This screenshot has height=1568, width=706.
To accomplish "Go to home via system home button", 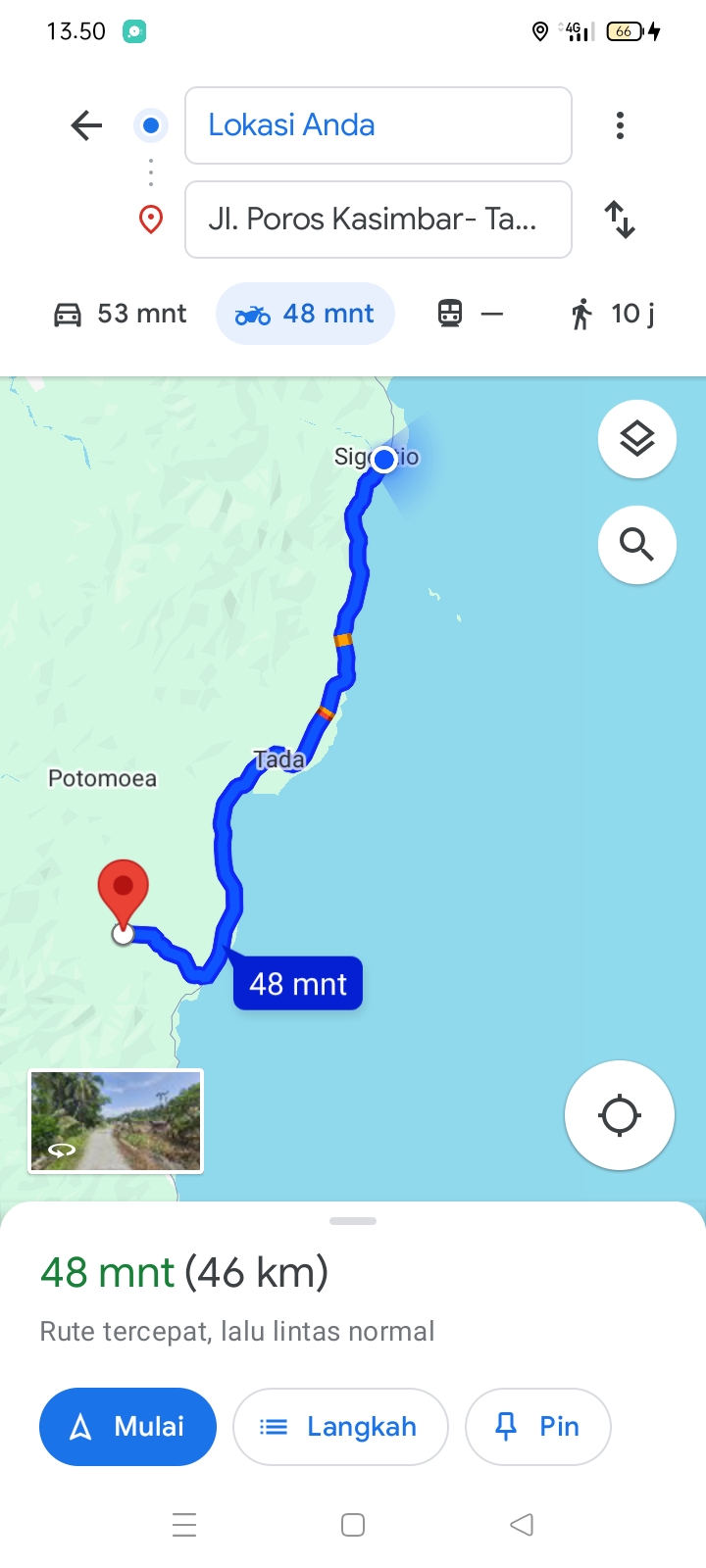I will (x=353, y=1525).
